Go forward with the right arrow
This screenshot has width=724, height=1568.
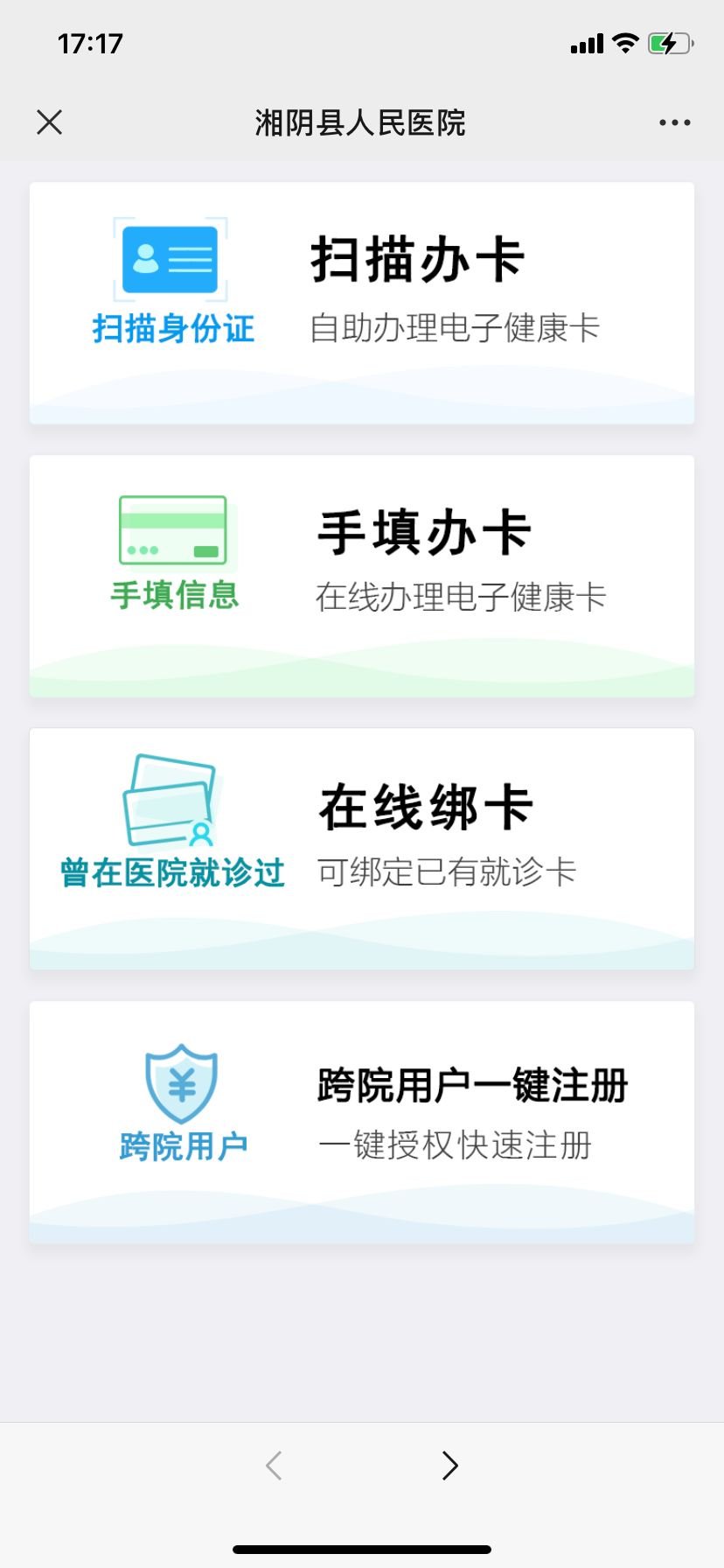point(449,1465)
